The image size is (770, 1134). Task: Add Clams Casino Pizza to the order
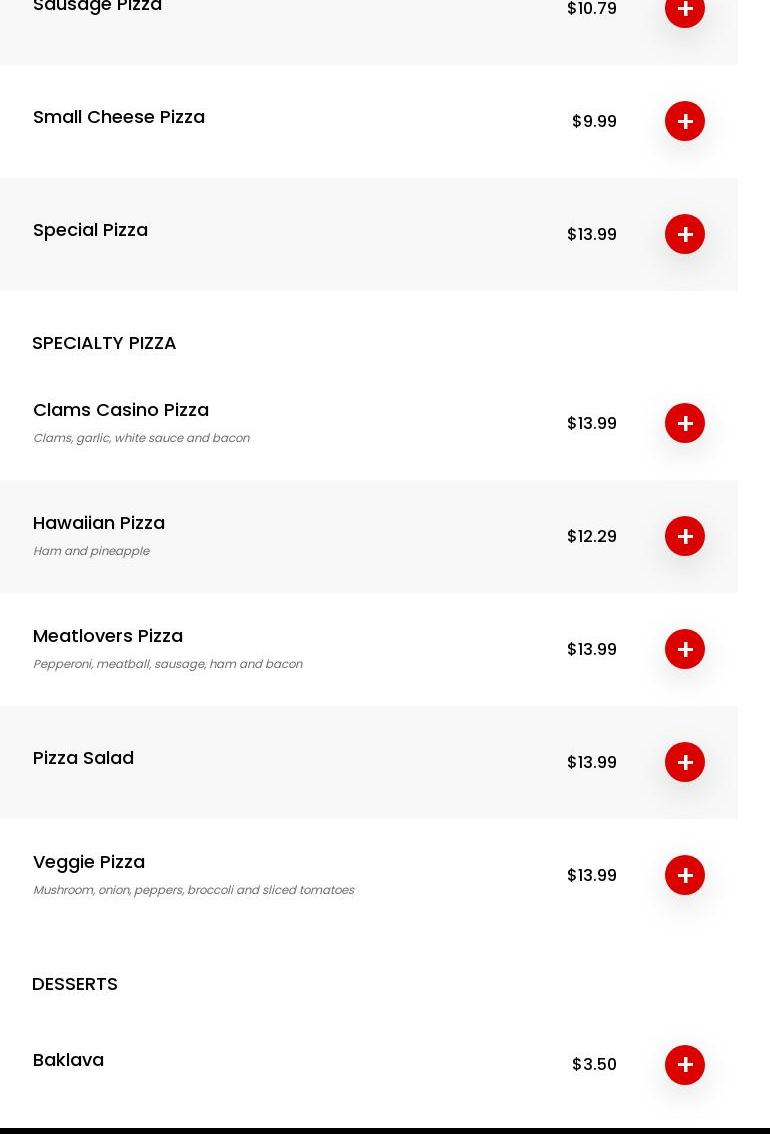point(685,423)
